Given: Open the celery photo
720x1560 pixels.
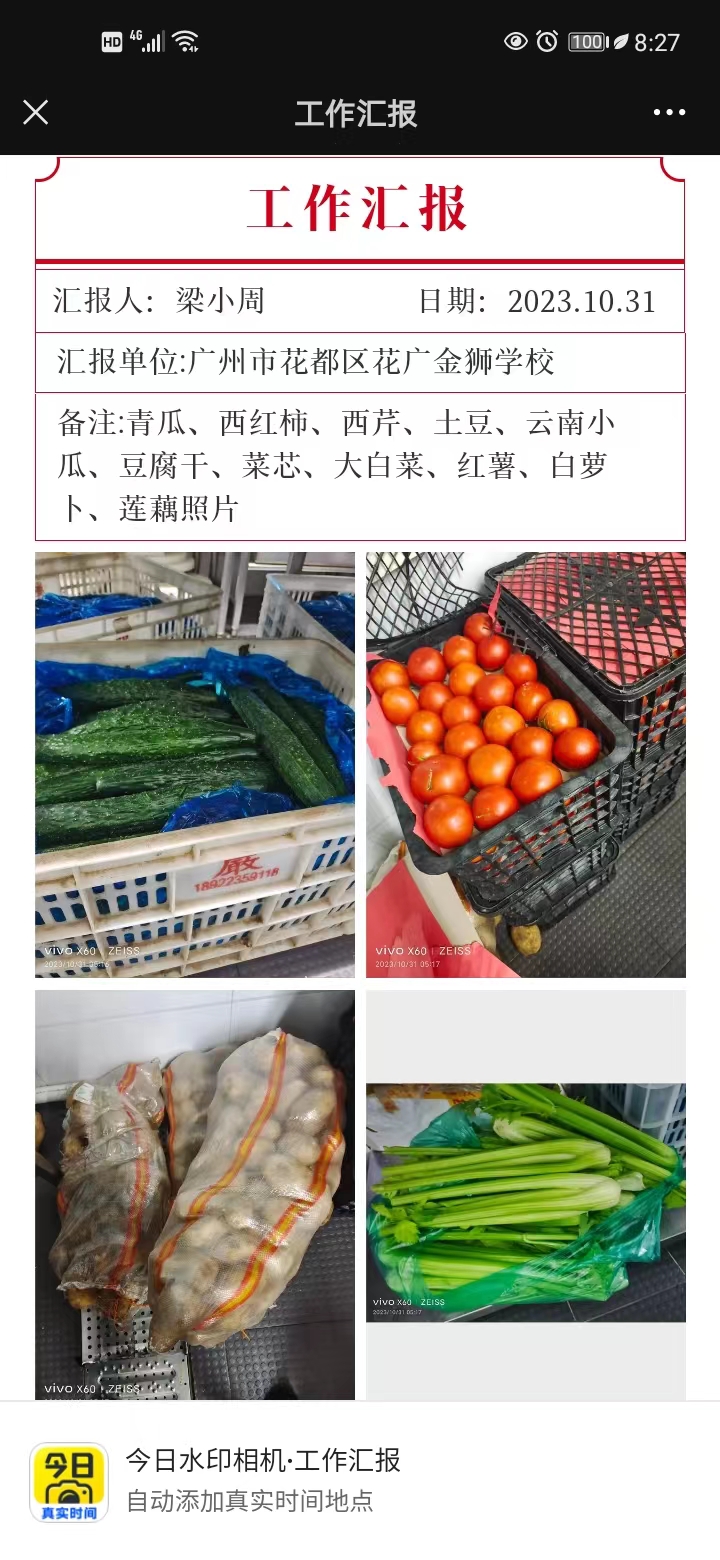Looking at the screenshot, I should tap(525, 1202).
